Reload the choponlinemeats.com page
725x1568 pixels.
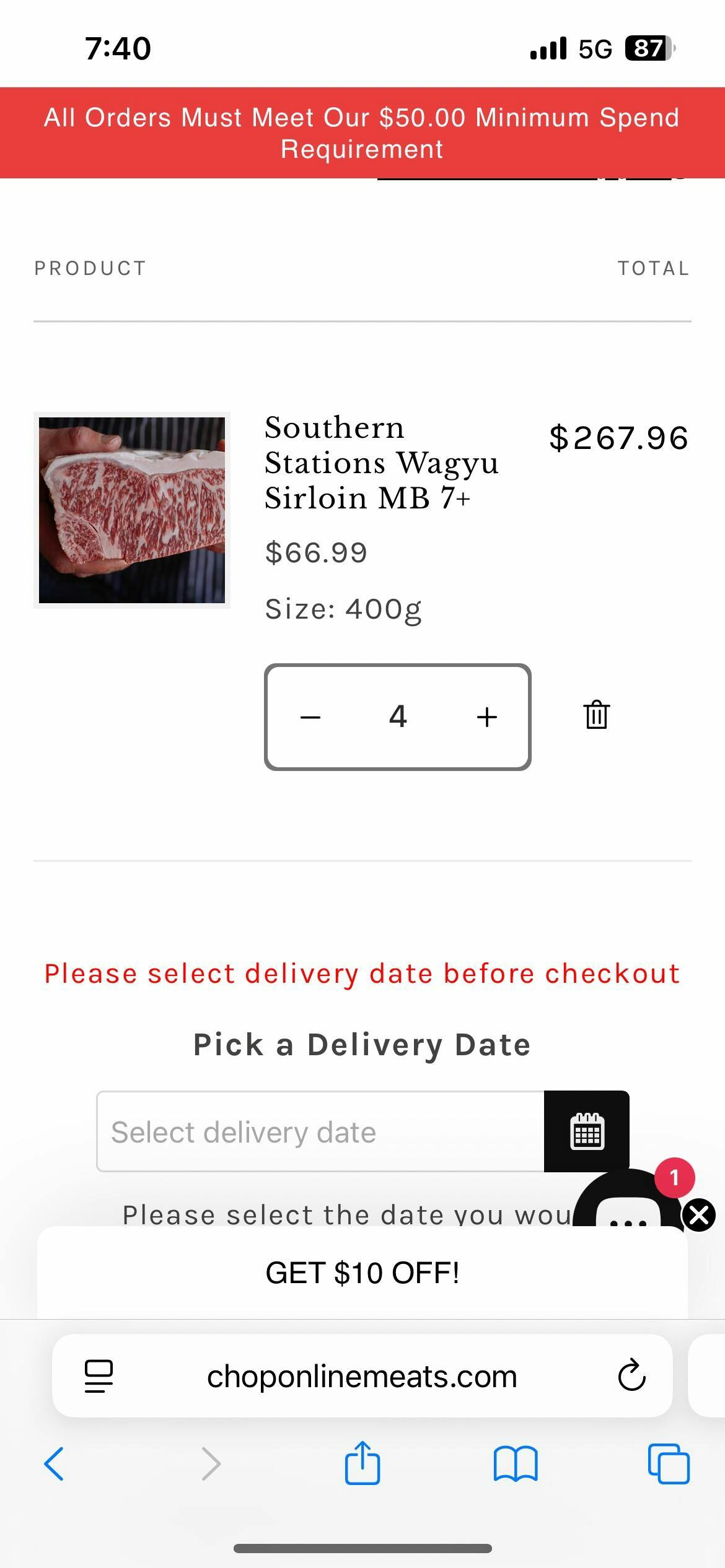click(631, 1375)
